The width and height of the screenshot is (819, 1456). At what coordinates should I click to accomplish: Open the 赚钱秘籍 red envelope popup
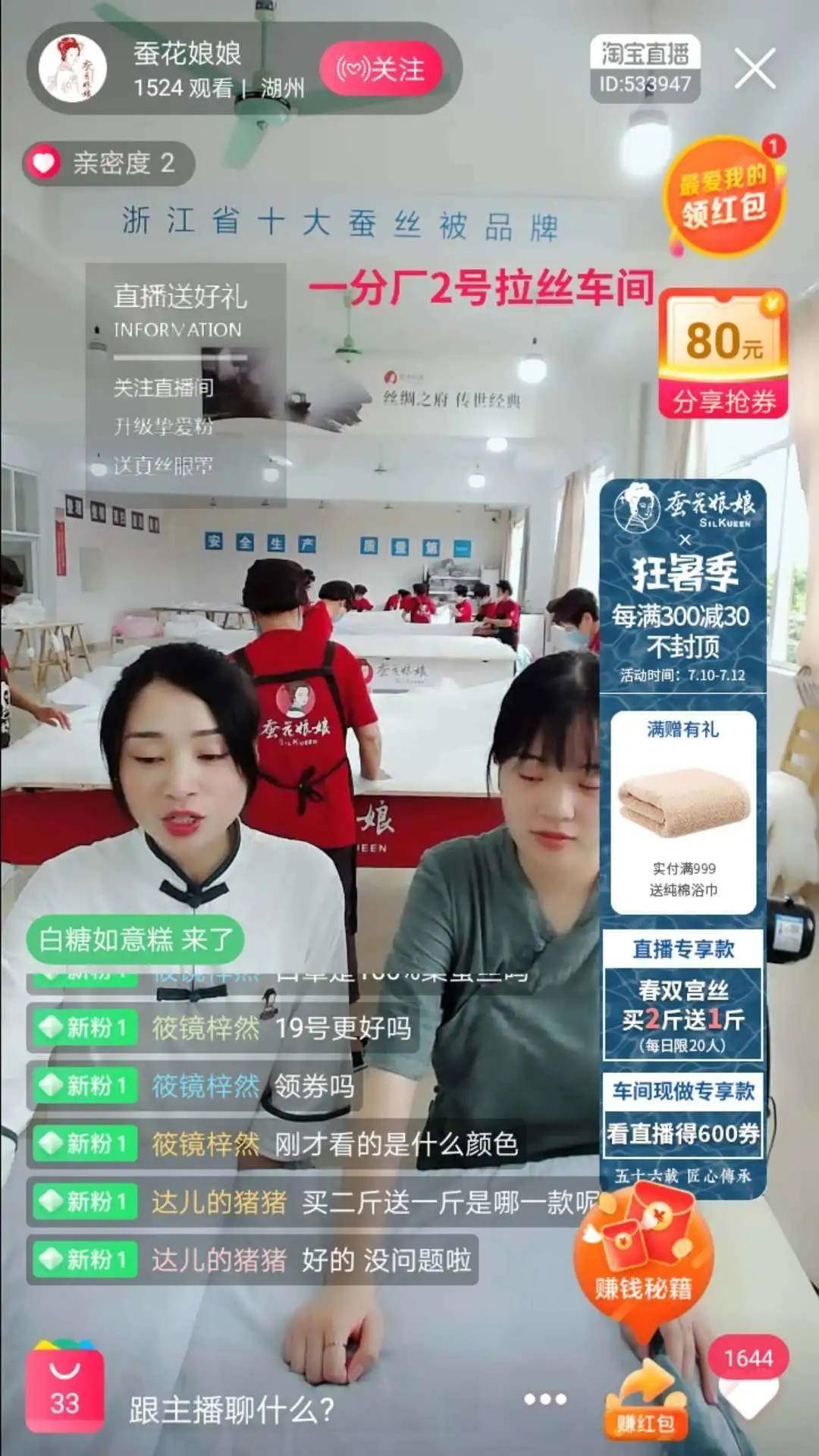[x=643, y=1255]
